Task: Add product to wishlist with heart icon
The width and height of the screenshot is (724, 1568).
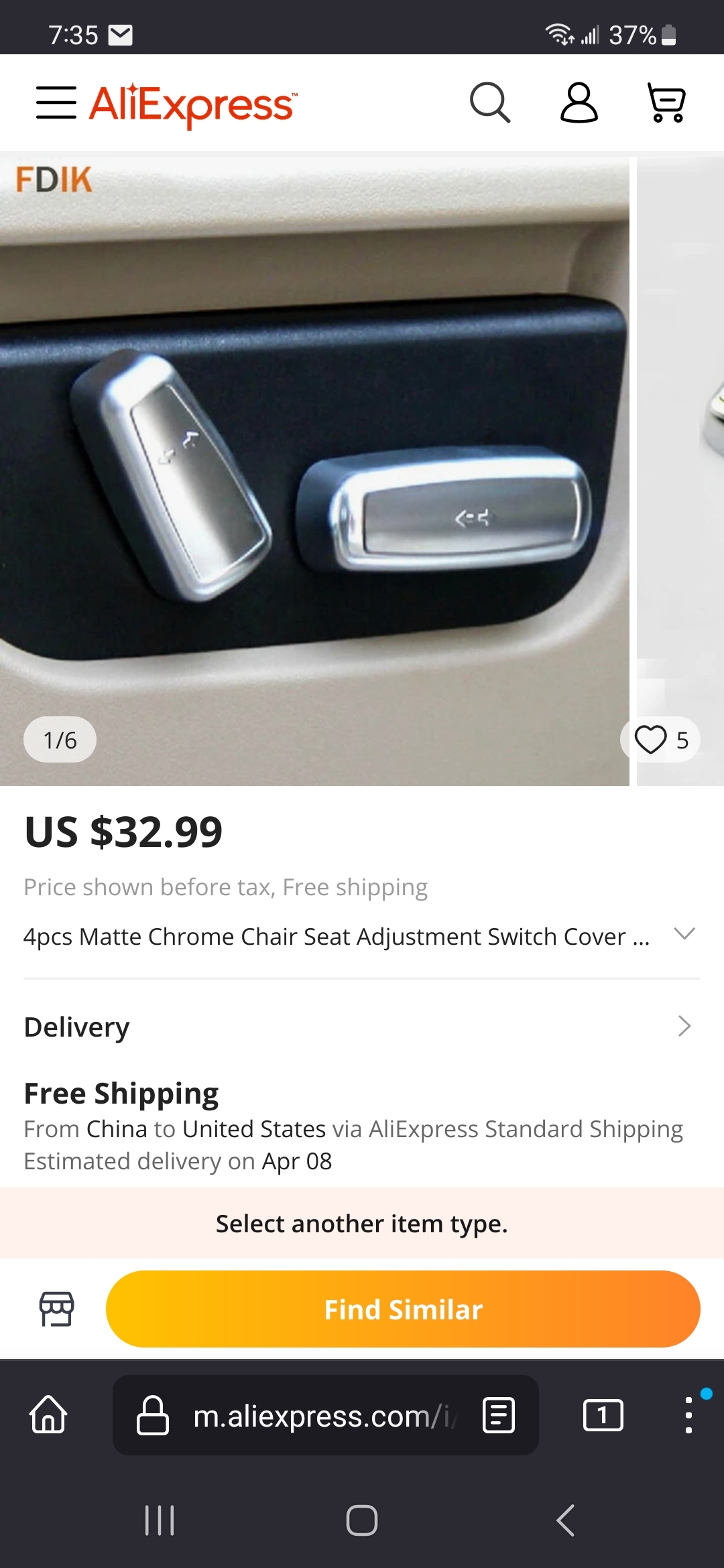Action: (x=651, y=740)
